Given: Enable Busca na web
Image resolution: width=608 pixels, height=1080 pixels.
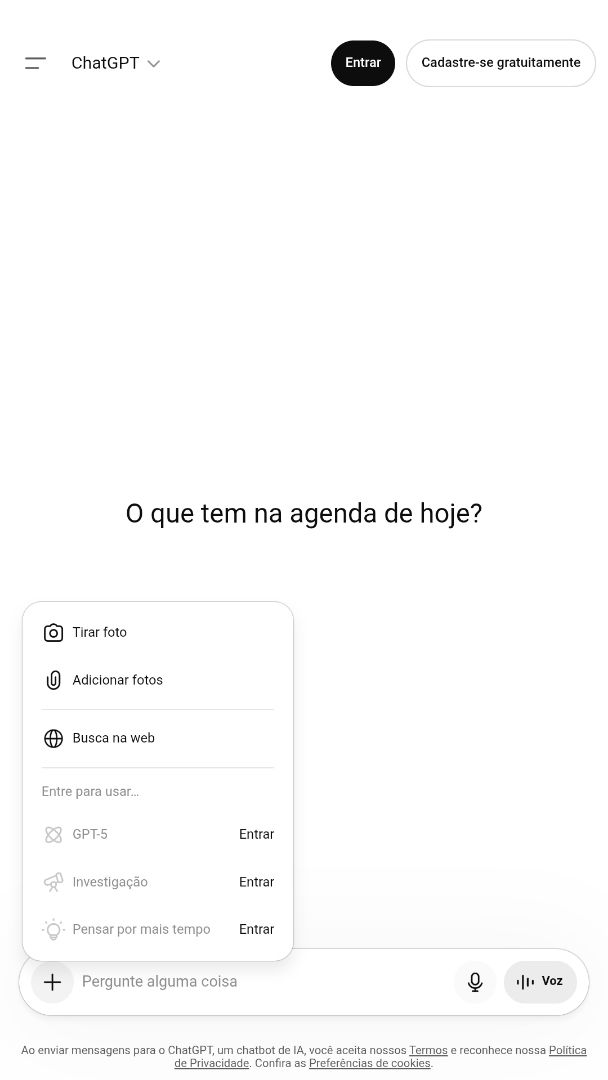Looking at the screenshot, I should [113, 739].
